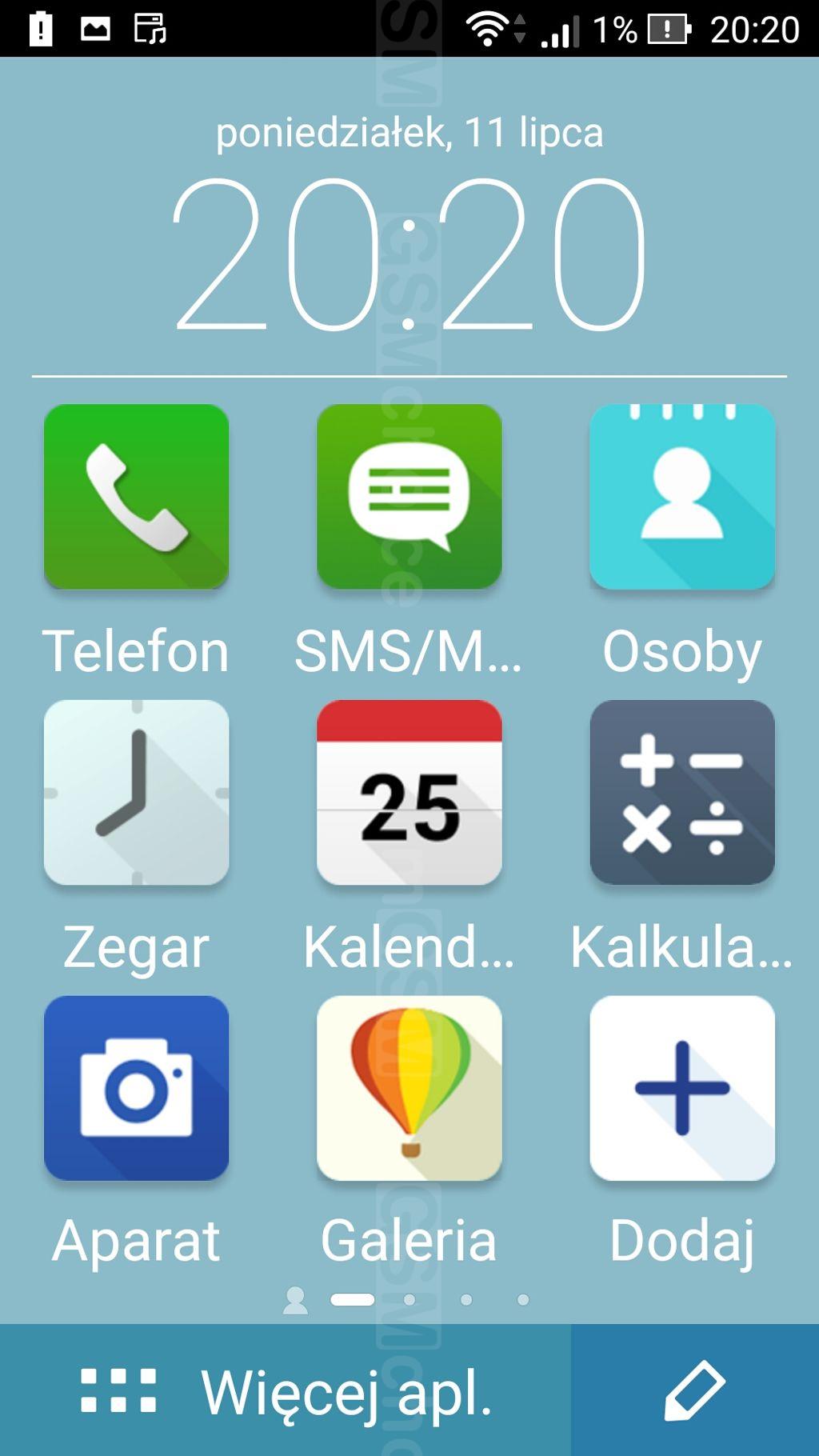The width and height of the screenshot is (819, 1456).
Task: Open Galeria photo gallery
Action: coord(409,1088)
